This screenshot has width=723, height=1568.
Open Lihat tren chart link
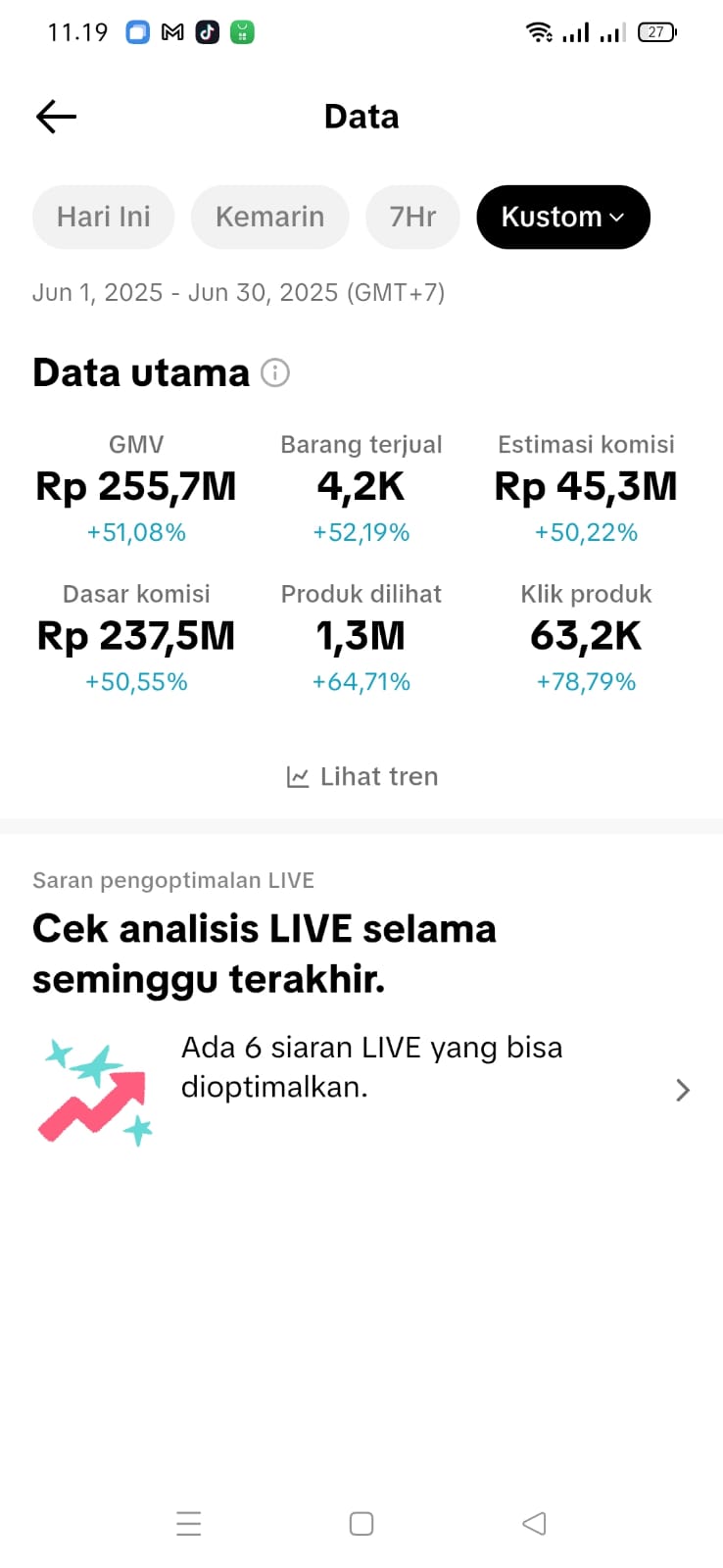point(361,776)
